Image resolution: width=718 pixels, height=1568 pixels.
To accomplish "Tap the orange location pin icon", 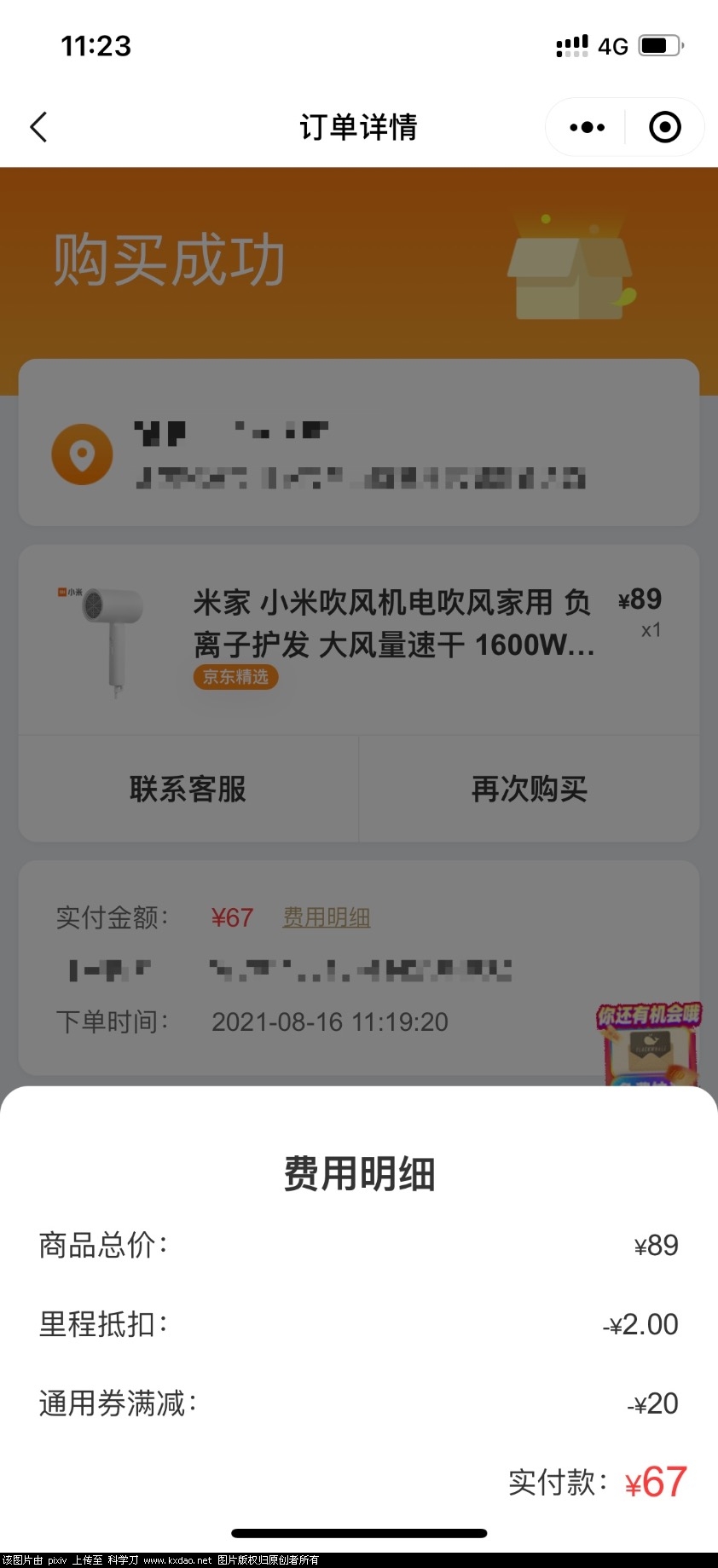I will [x=81, y=454].
